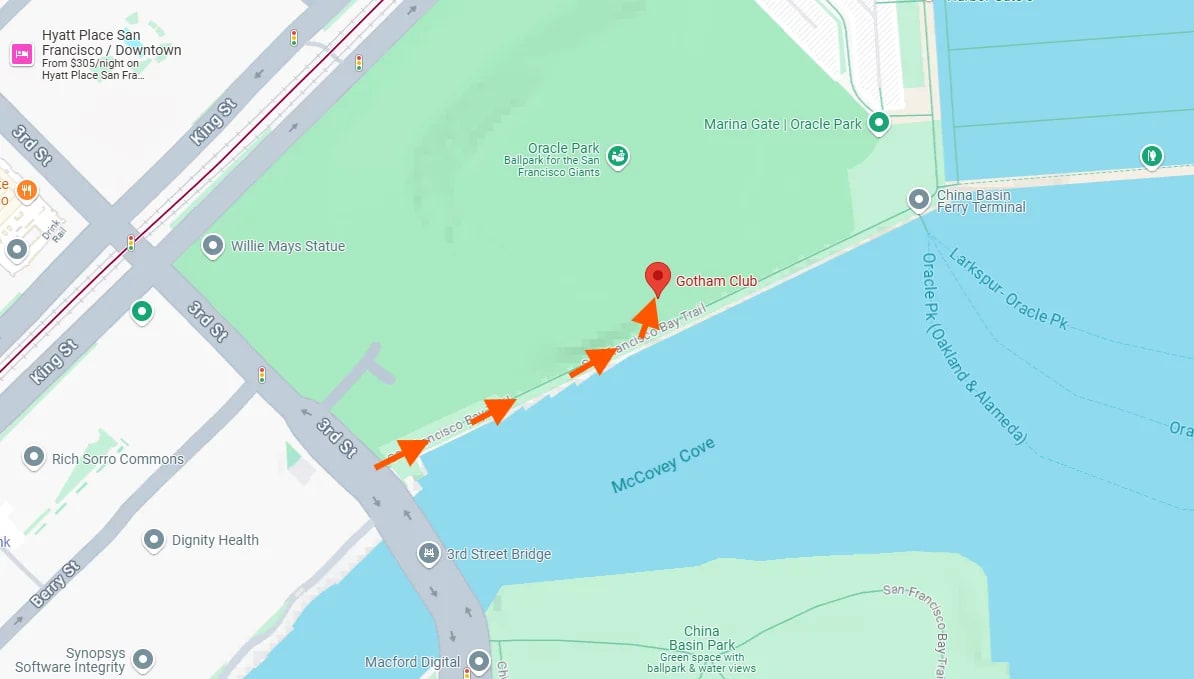Open the Rich Sorro Commons marker

pyautogui.click(x=34, y=459)
